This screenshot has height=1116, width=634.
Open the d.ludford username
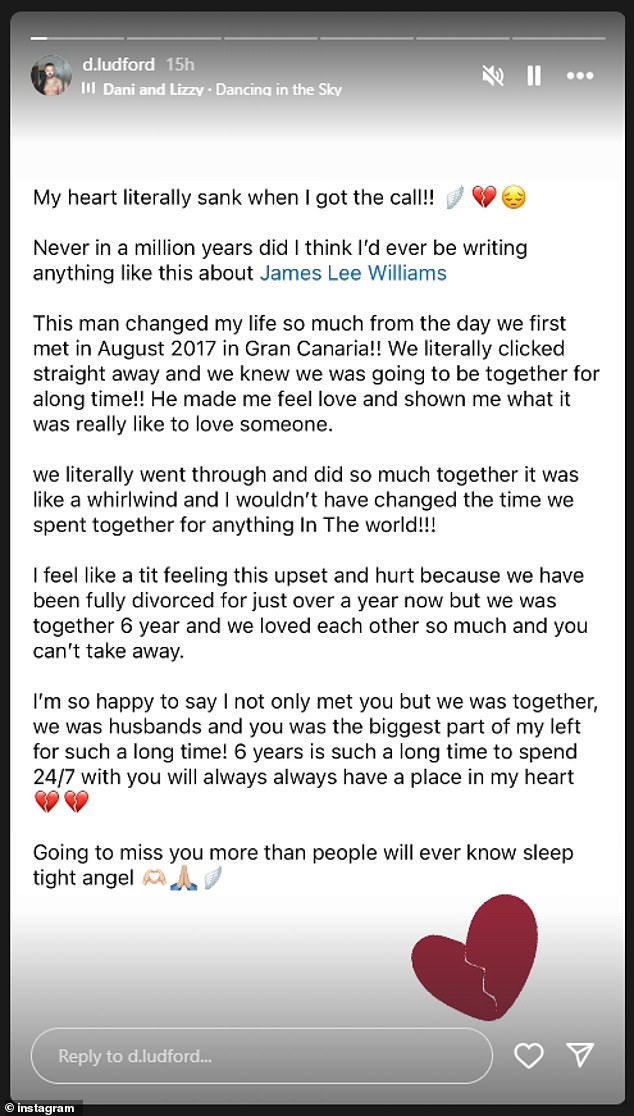pos(118,64)
